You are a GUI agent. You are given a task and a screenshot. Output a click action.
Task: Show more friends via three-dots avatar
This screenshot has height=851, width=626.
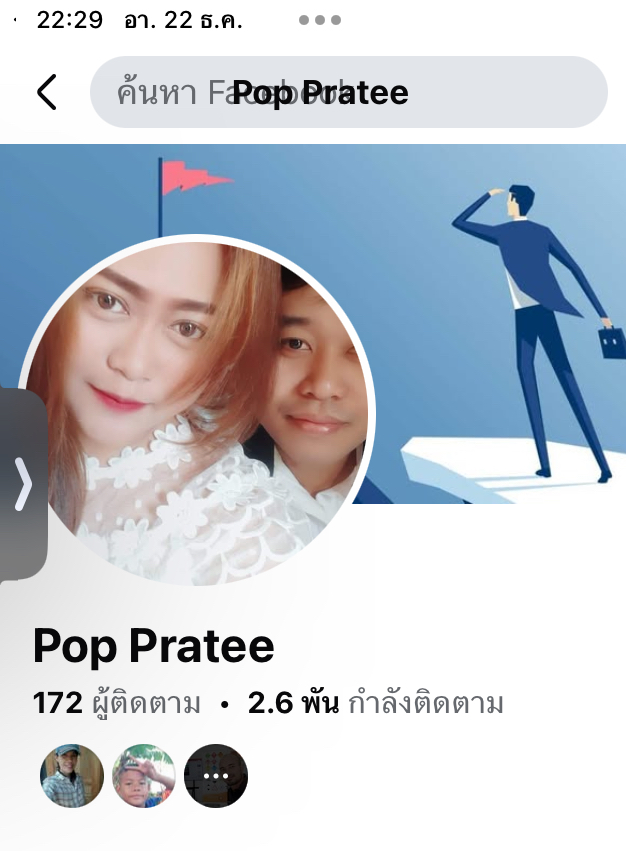coord(216,776)
